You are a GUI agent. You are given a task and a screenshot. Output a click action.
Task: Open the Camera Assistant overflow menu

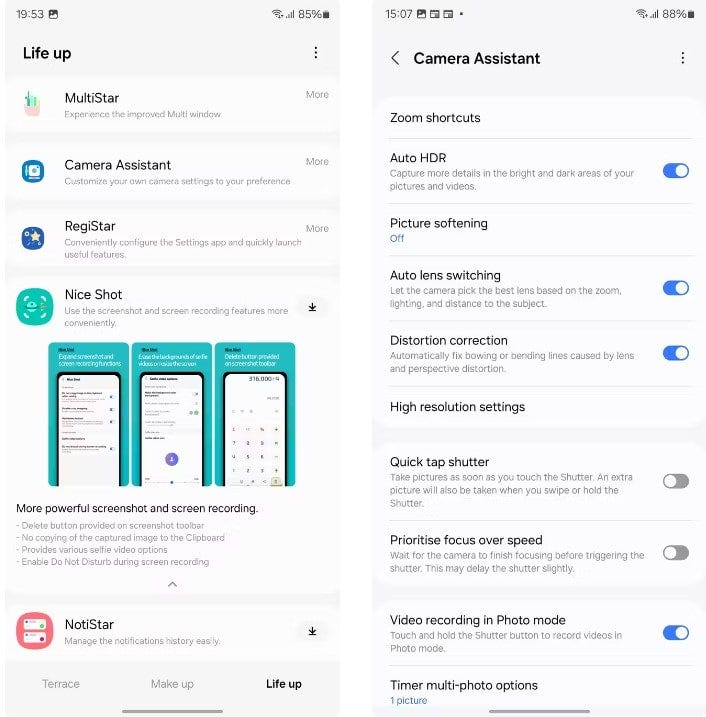click(683, 58)
